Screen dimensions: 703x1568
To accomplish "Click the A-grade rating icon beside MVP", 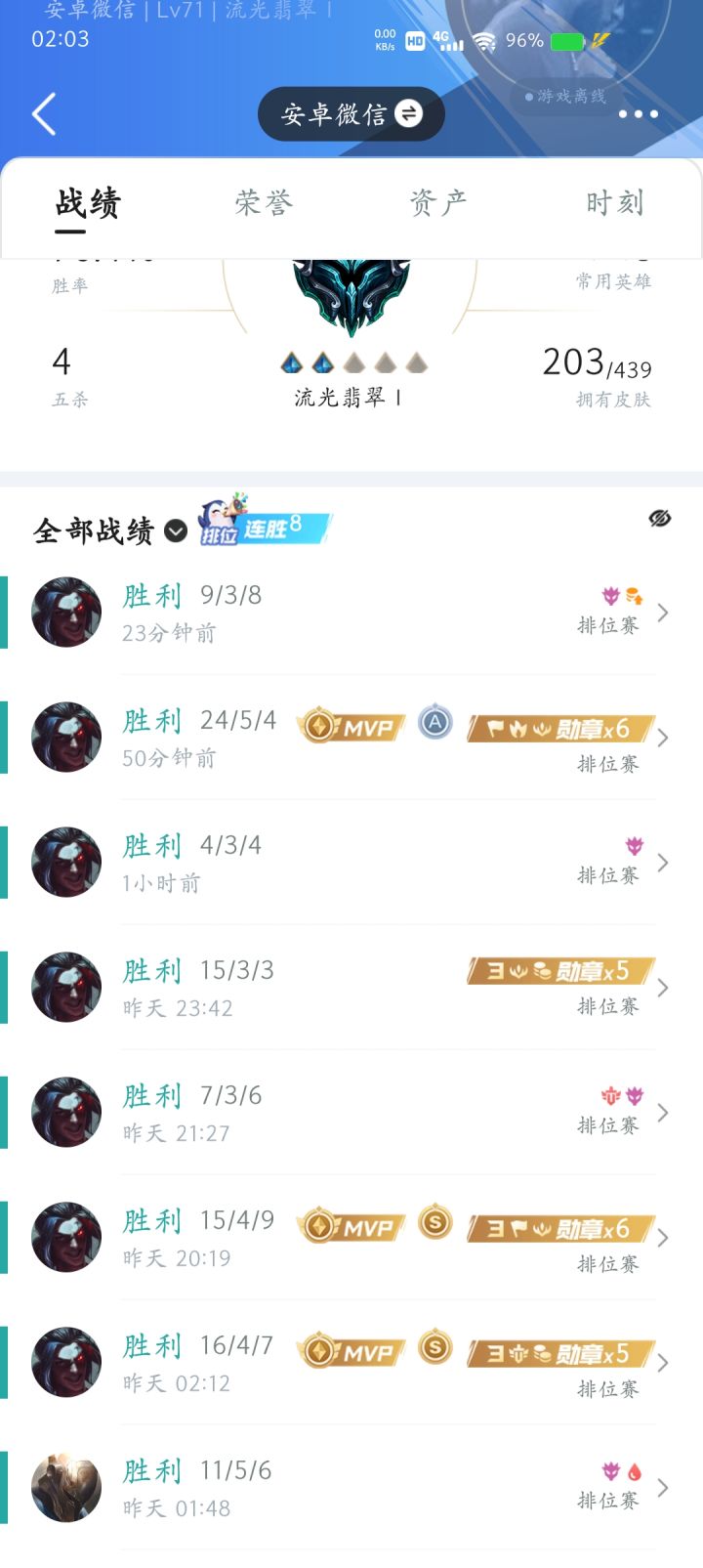I will point(434,723).
